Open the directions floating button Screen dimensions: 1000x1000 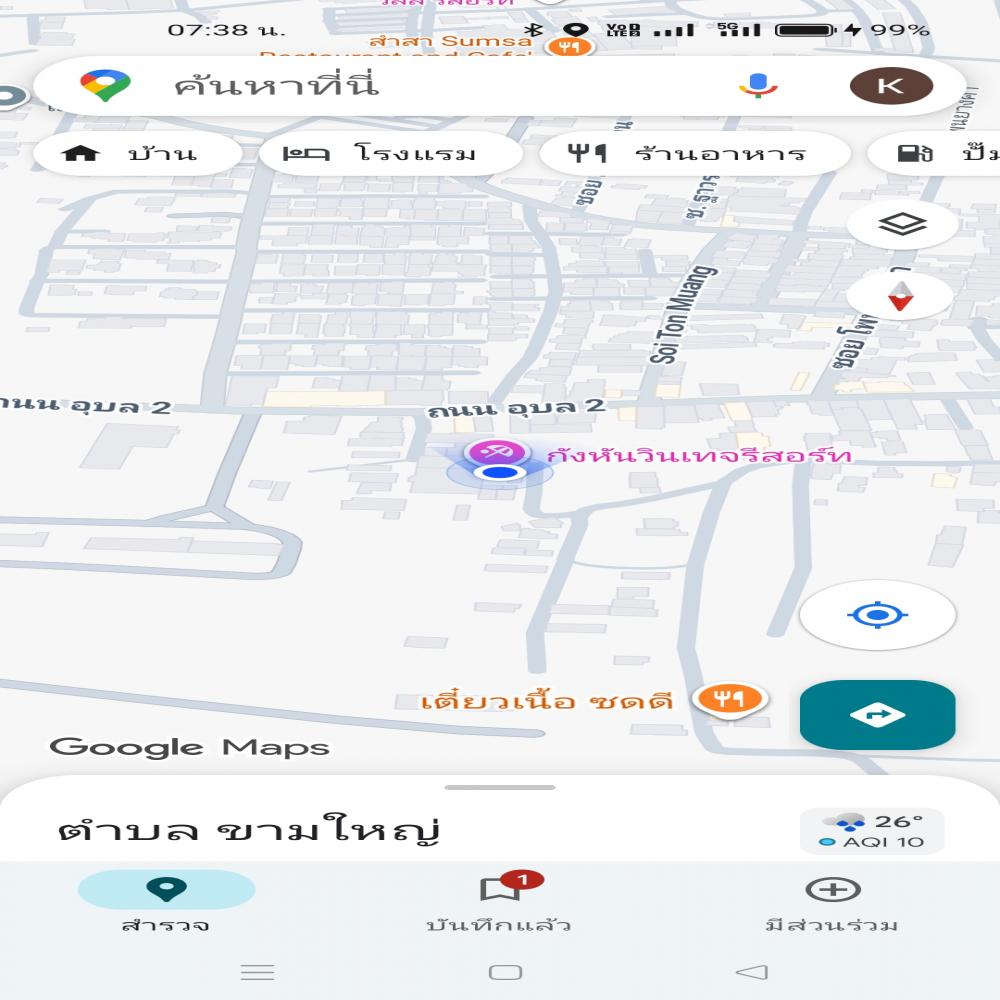coord(877,715)
